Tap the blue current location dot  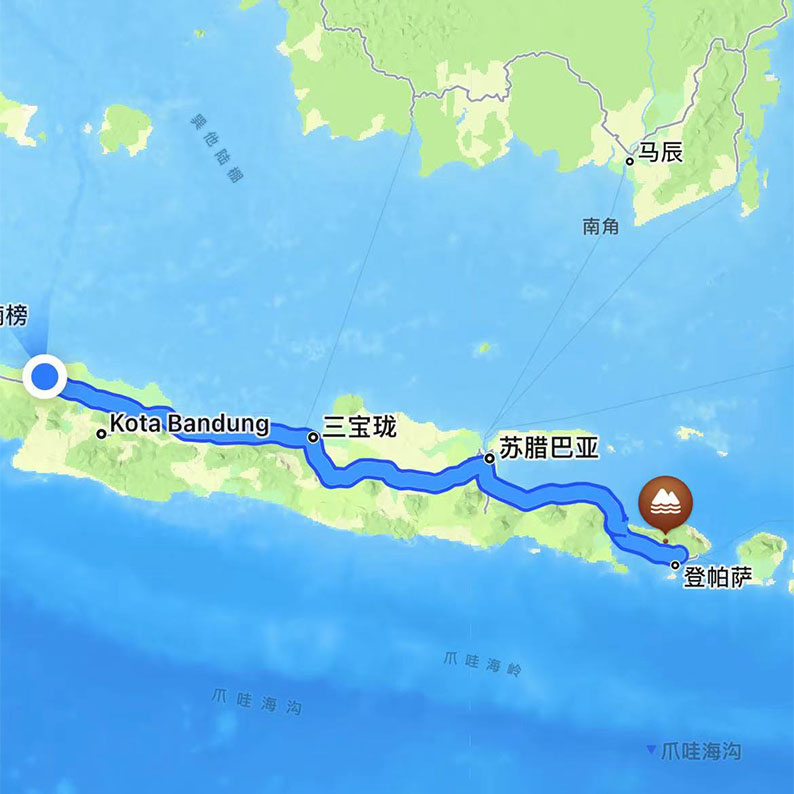click(45, 377)
